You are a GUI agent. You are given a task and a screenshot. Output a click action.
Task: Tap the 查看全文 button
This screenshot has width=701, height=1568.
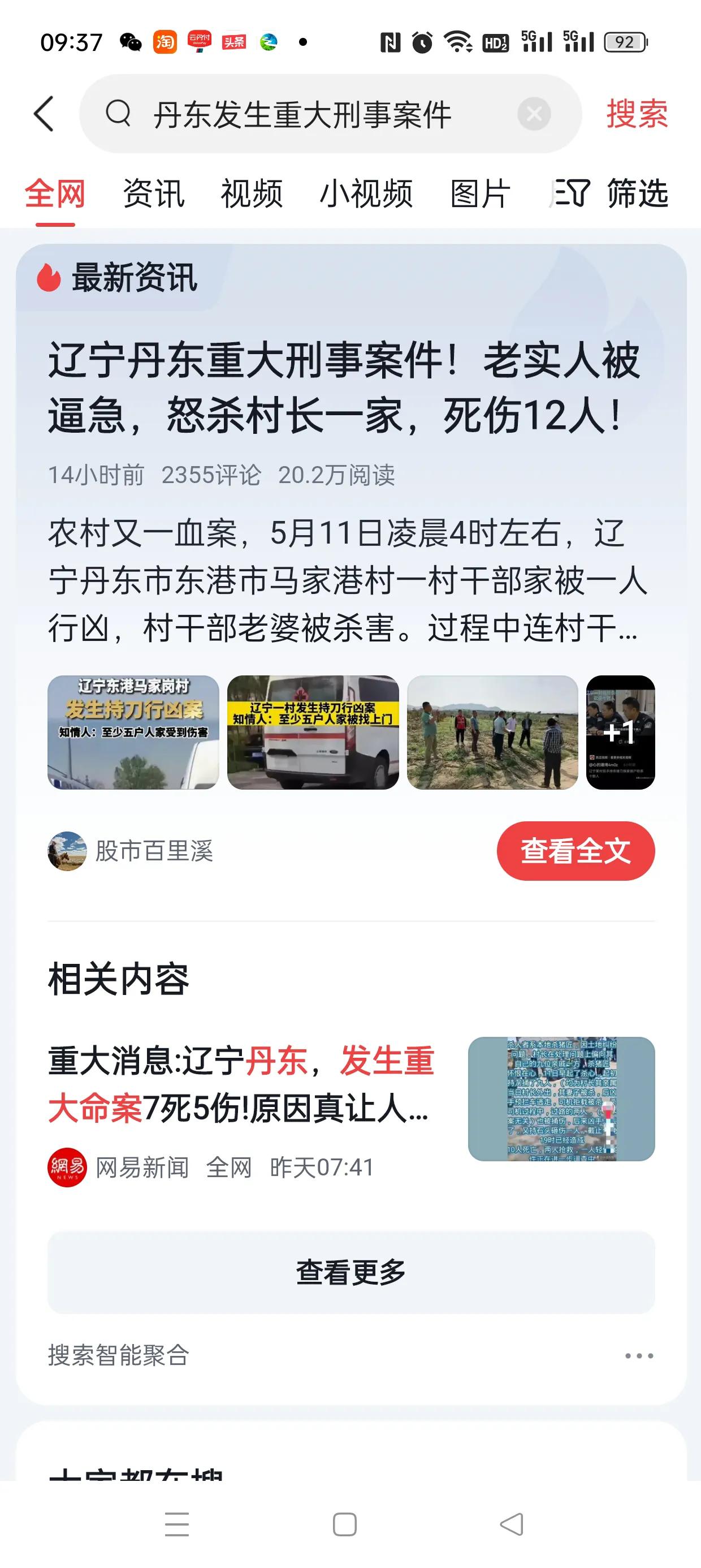[x=574, y=851]
